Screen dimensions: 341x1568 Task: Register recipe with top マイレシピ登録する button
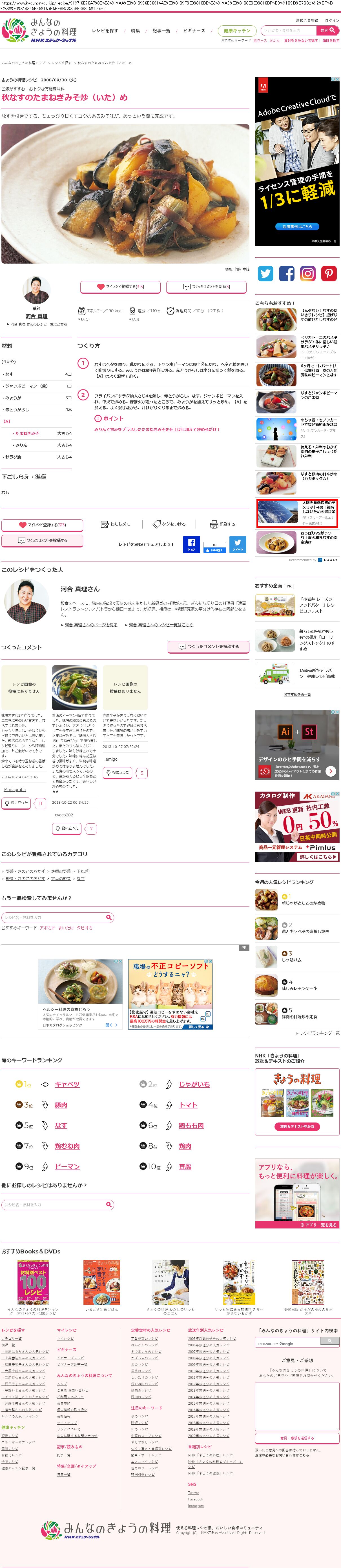coord(121,286)
